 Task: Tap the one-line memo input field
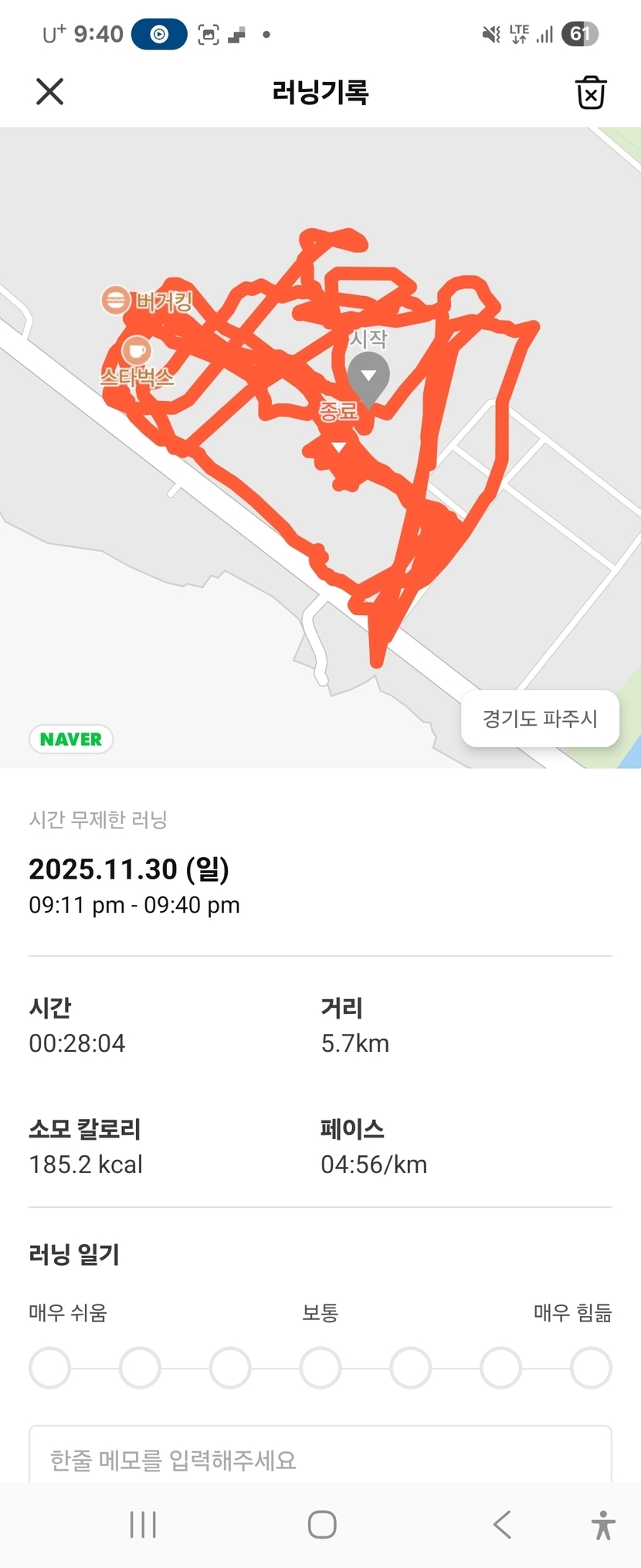point(320,1458)
